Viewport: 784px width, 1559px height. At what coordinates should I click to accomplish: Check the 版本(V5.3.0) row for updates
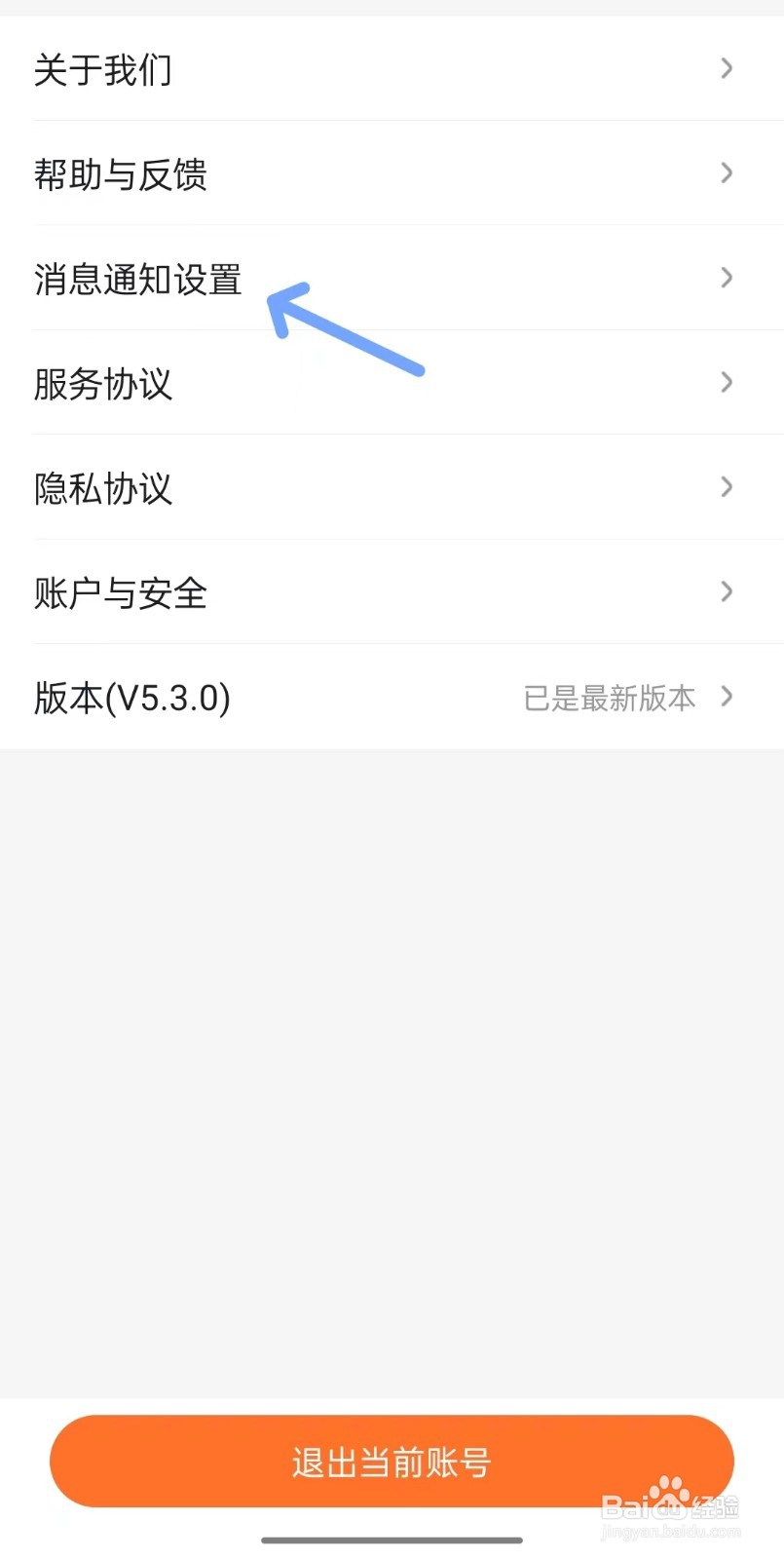coord(132,698)
